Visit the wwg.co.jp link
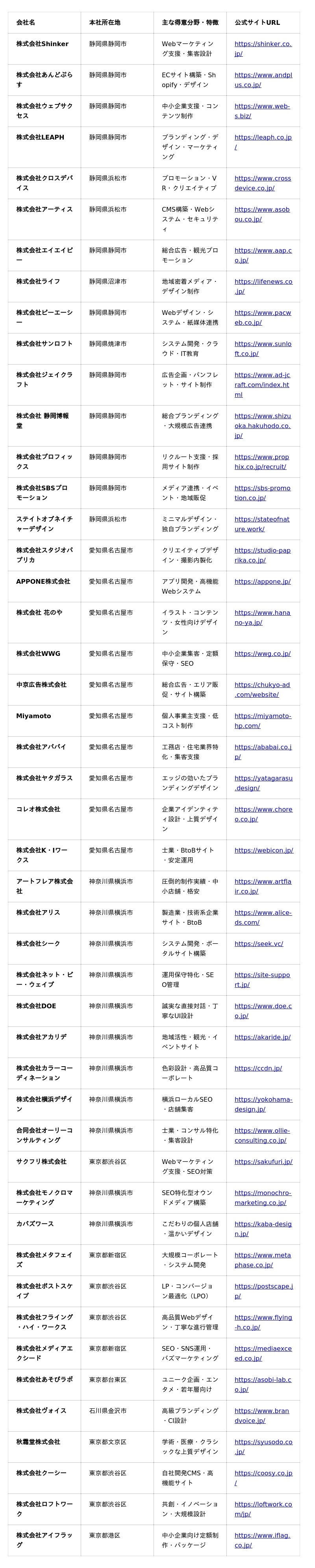The image size is (315, 1568). 262,654
